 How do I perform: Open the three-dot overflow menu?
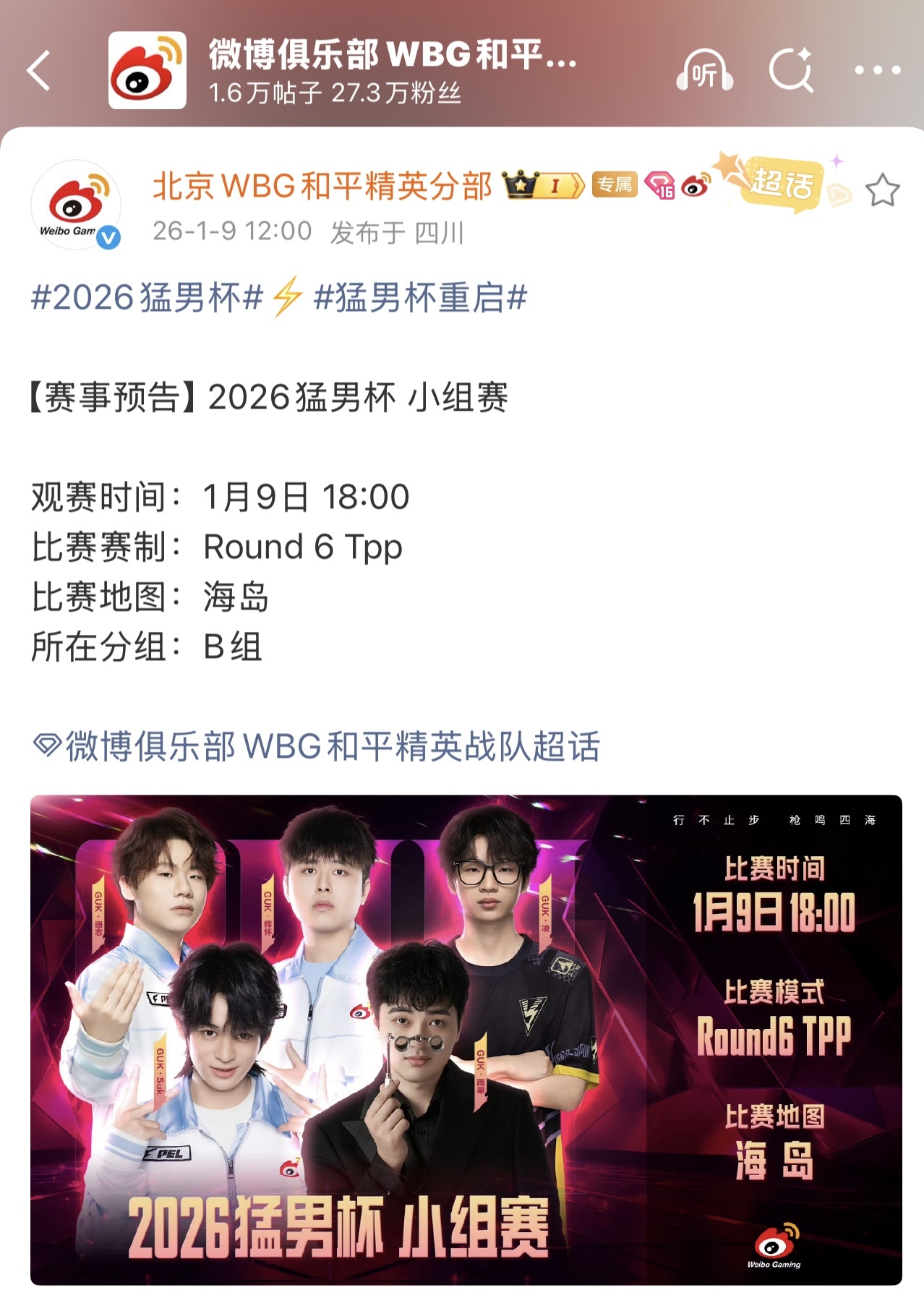coord(878,71)
